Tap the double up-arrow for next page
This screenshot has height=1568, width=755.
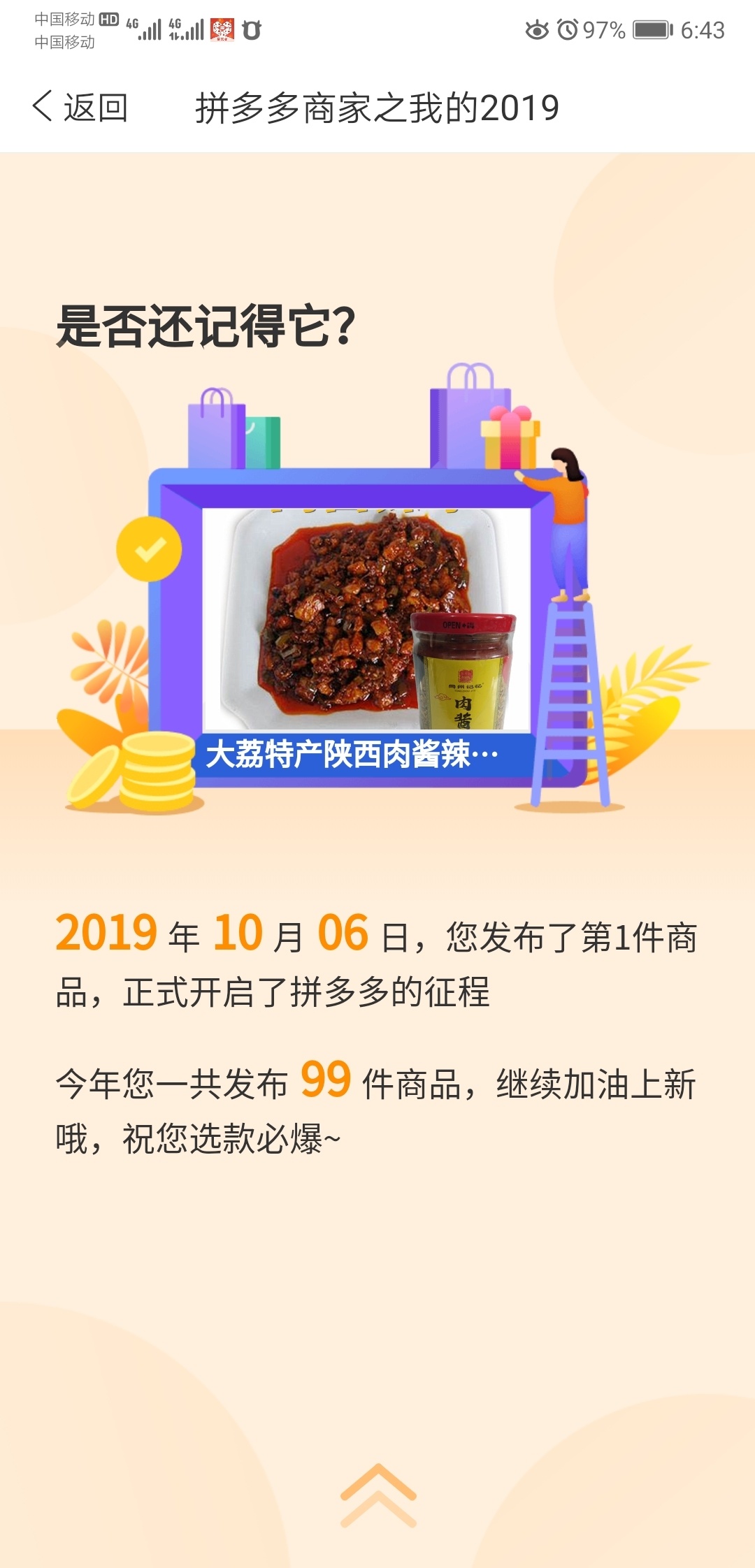coord(378,1495)
